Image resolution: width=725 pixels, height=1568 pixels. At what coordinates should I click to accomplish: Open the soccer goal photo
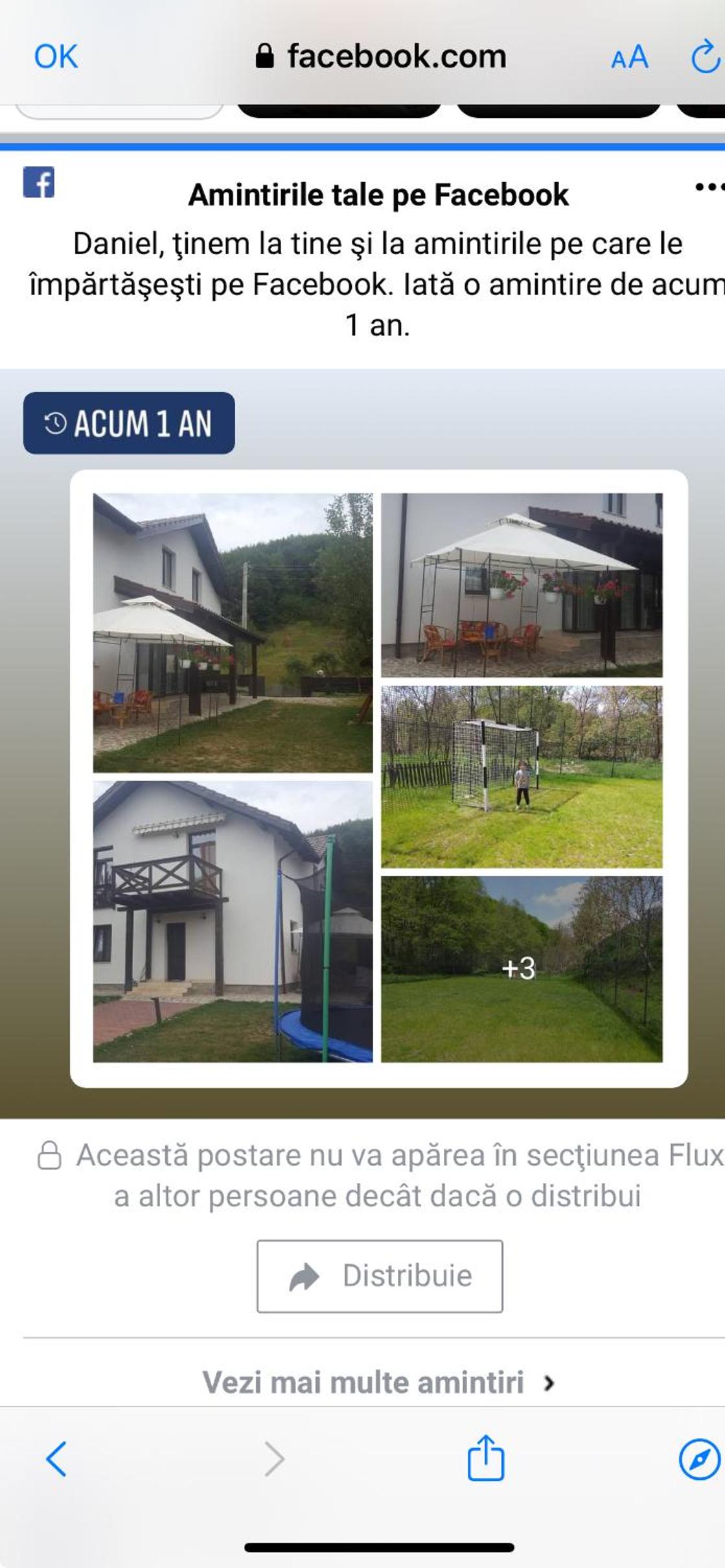coord(522,777)
